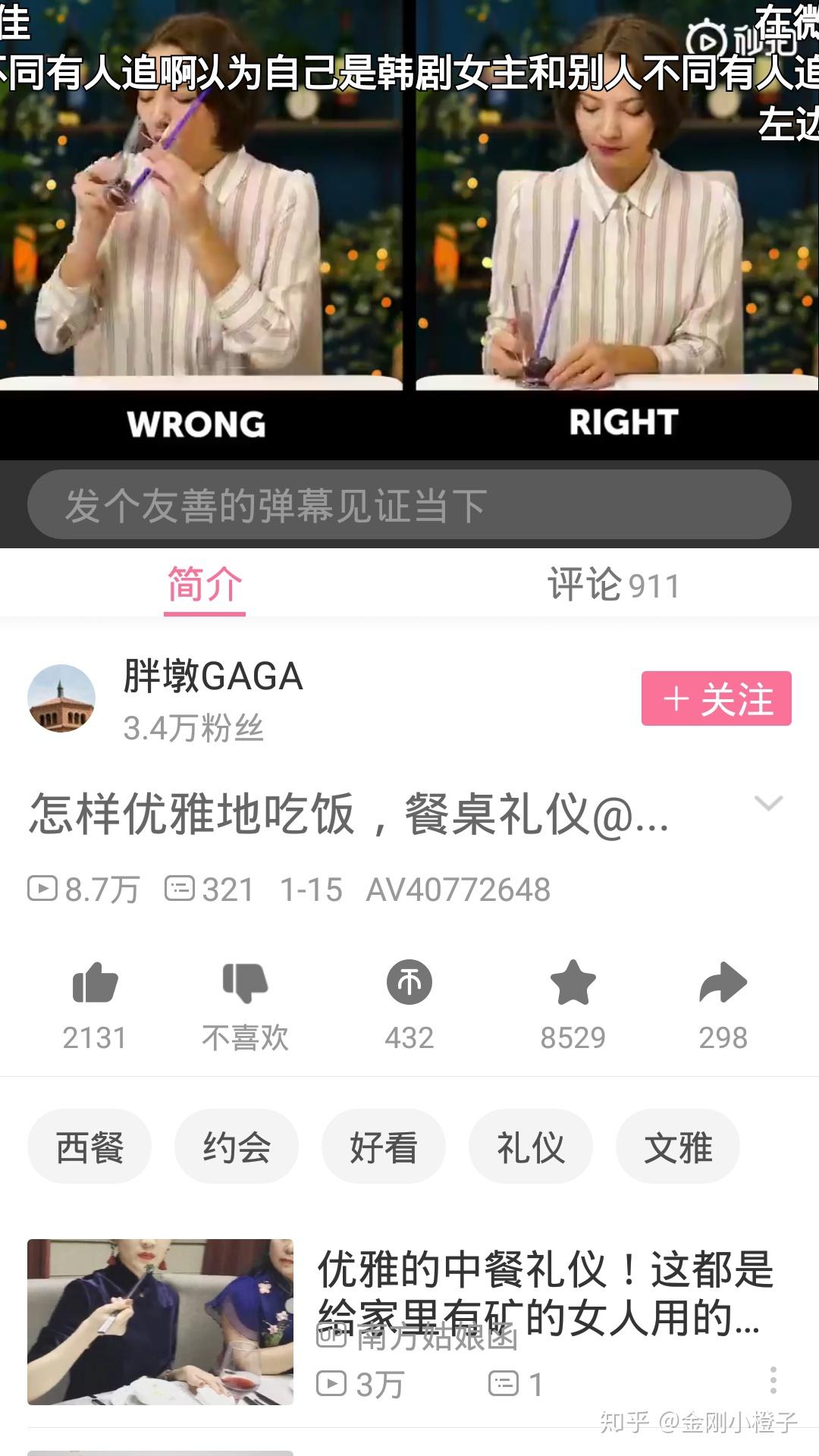Add video to favorites with star icon
The height and width of the screenshot is (1456, 819).
point(573,983)
